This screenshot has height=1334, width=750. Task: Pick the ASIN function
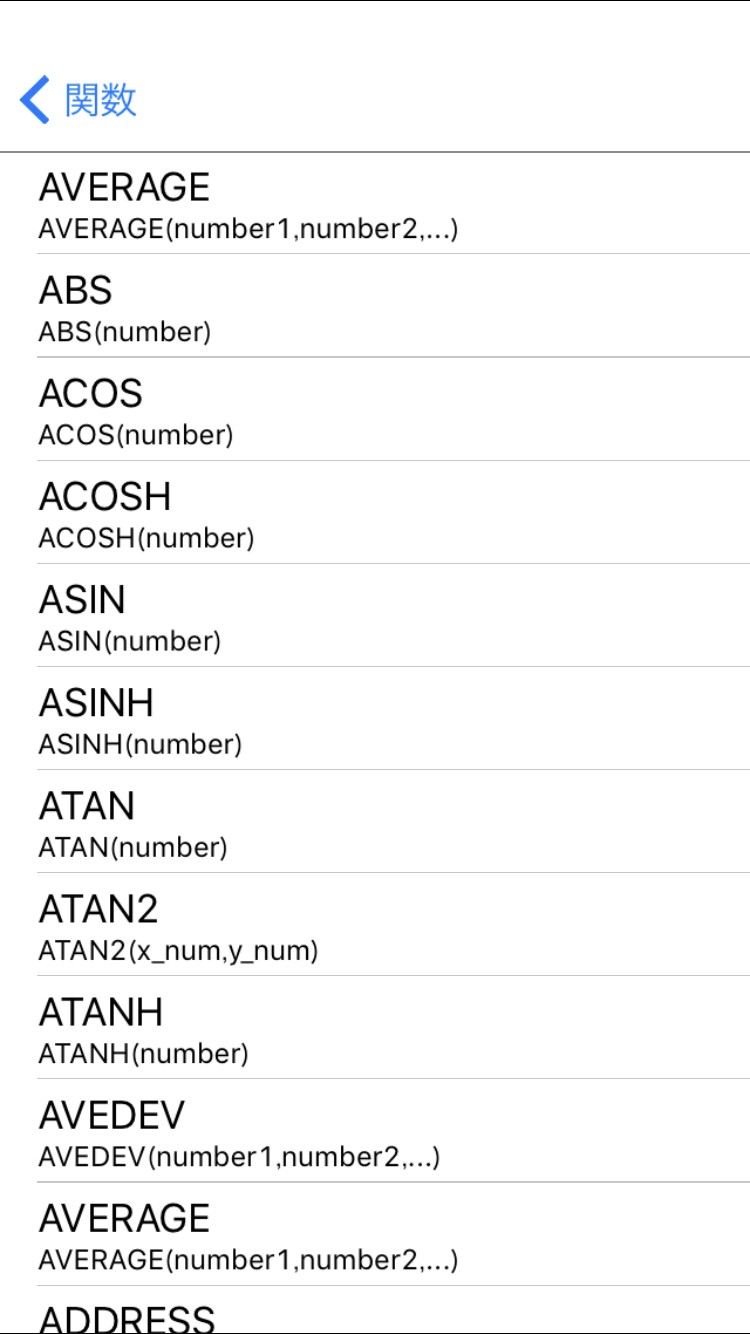[x=375, y=615]
